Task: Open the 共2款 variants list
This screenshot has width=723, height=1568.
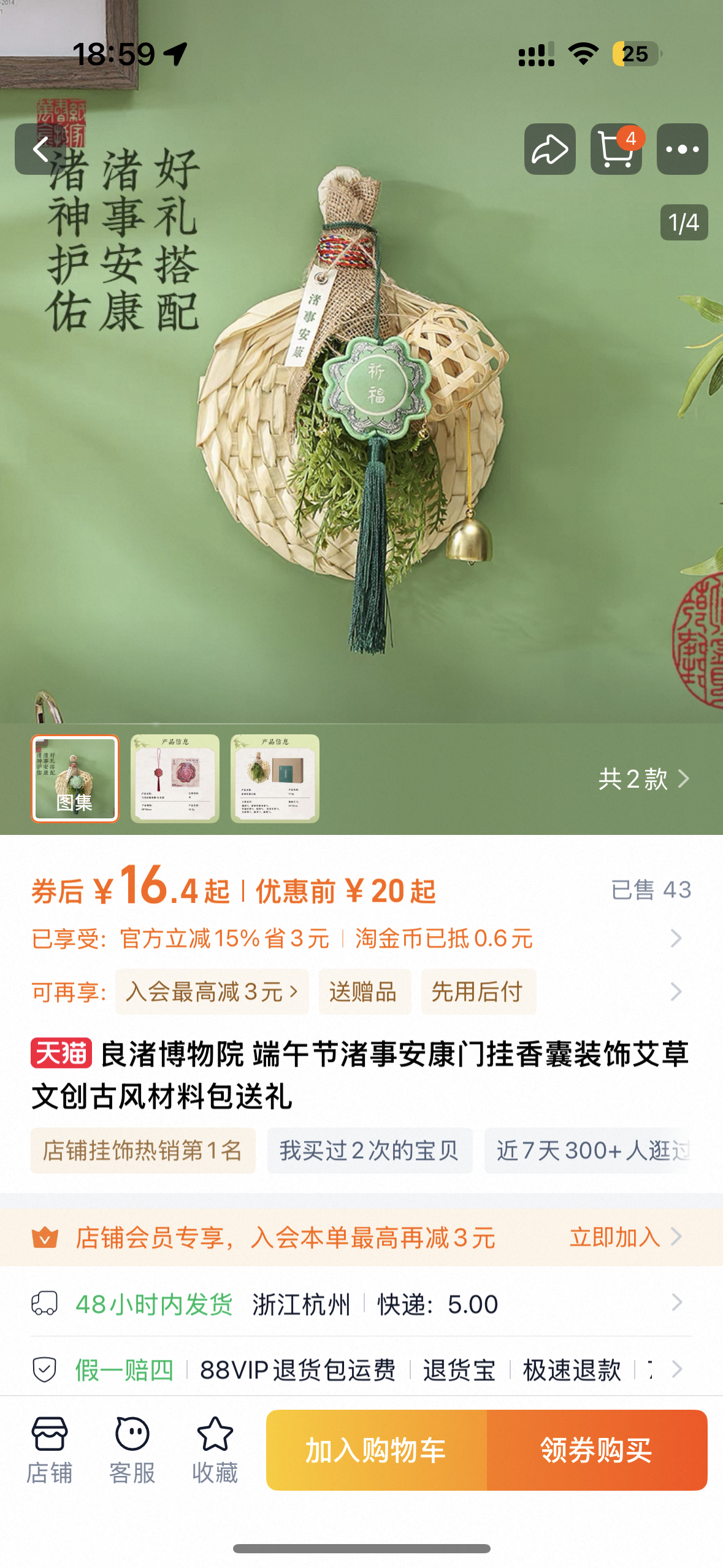Action: [x=643, y=779]
